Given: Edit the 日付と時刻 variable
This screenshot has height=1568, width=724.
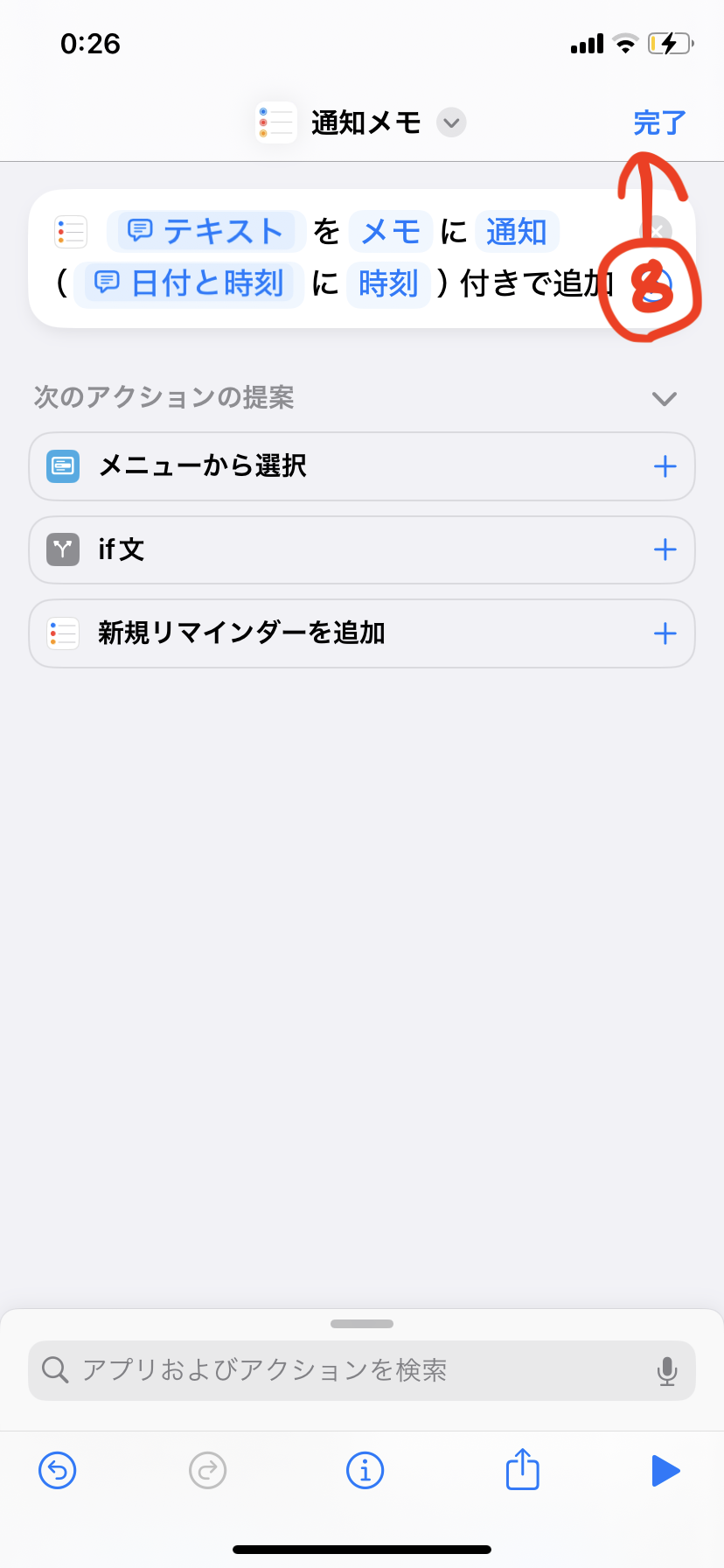Looking at the screenshot, I should (x=189, y=283).
